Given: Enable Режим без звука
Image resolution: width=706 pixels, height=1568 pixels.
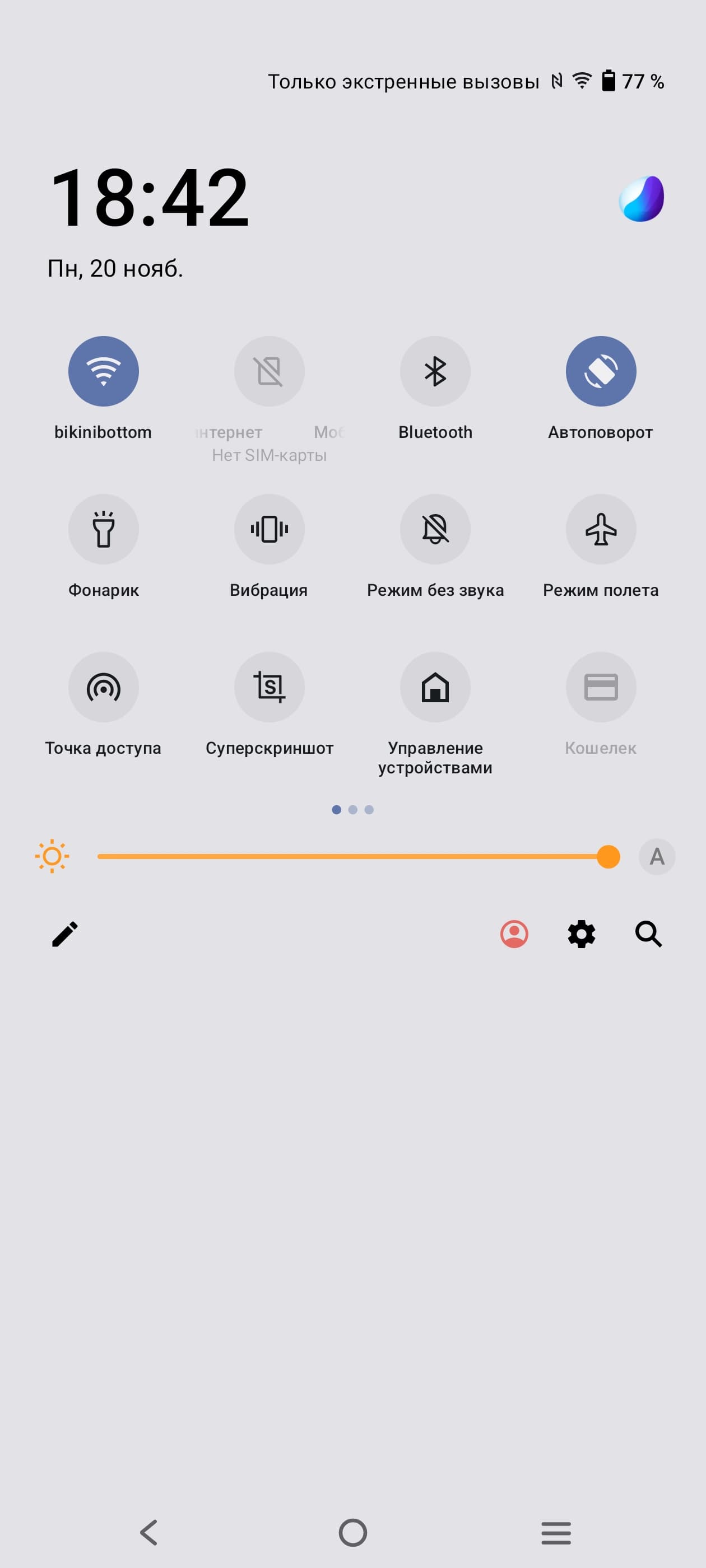Looking at the screenshot, I should click(x=435, y=529).
